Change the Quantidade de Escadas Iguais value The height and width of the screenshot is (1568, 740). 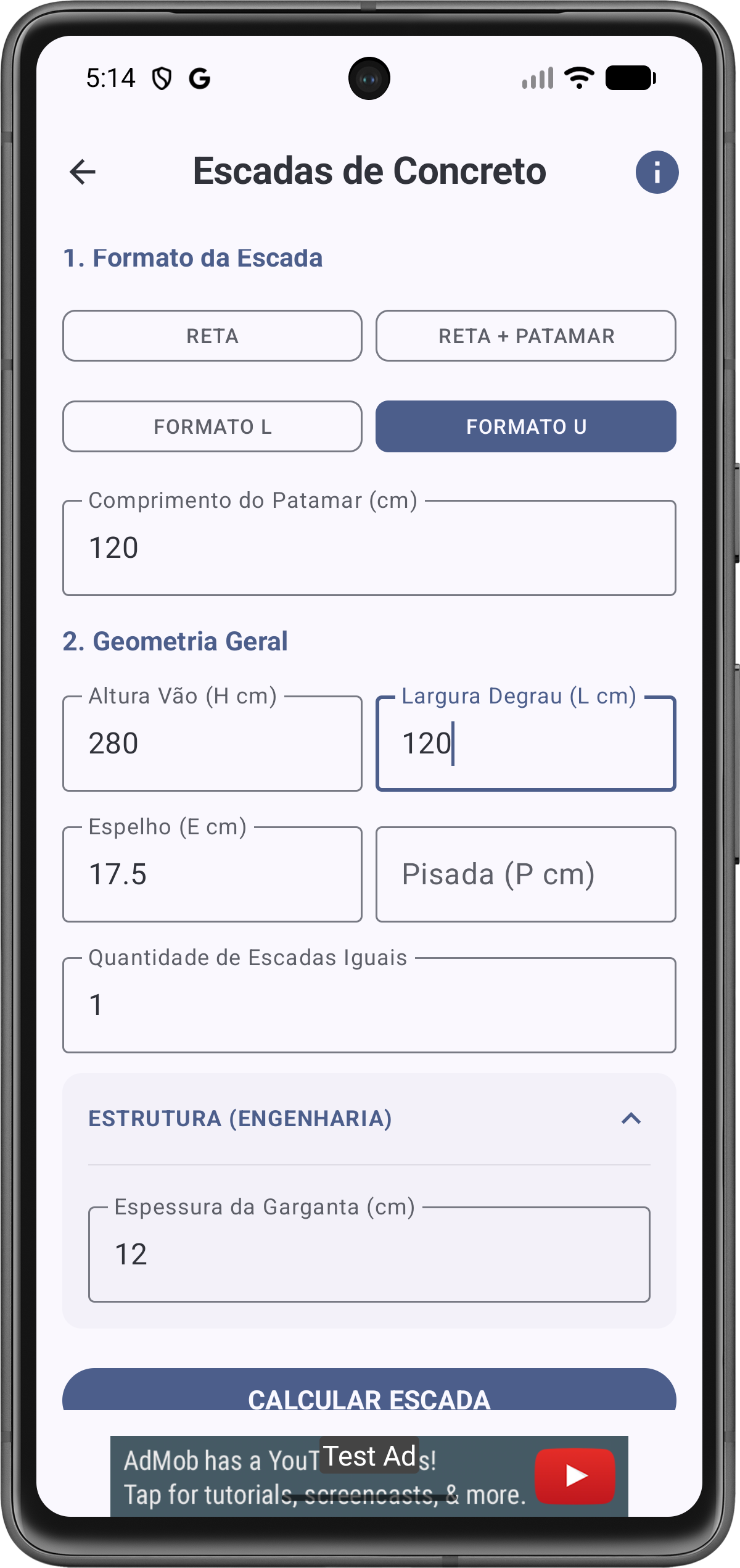point(370,1005)
